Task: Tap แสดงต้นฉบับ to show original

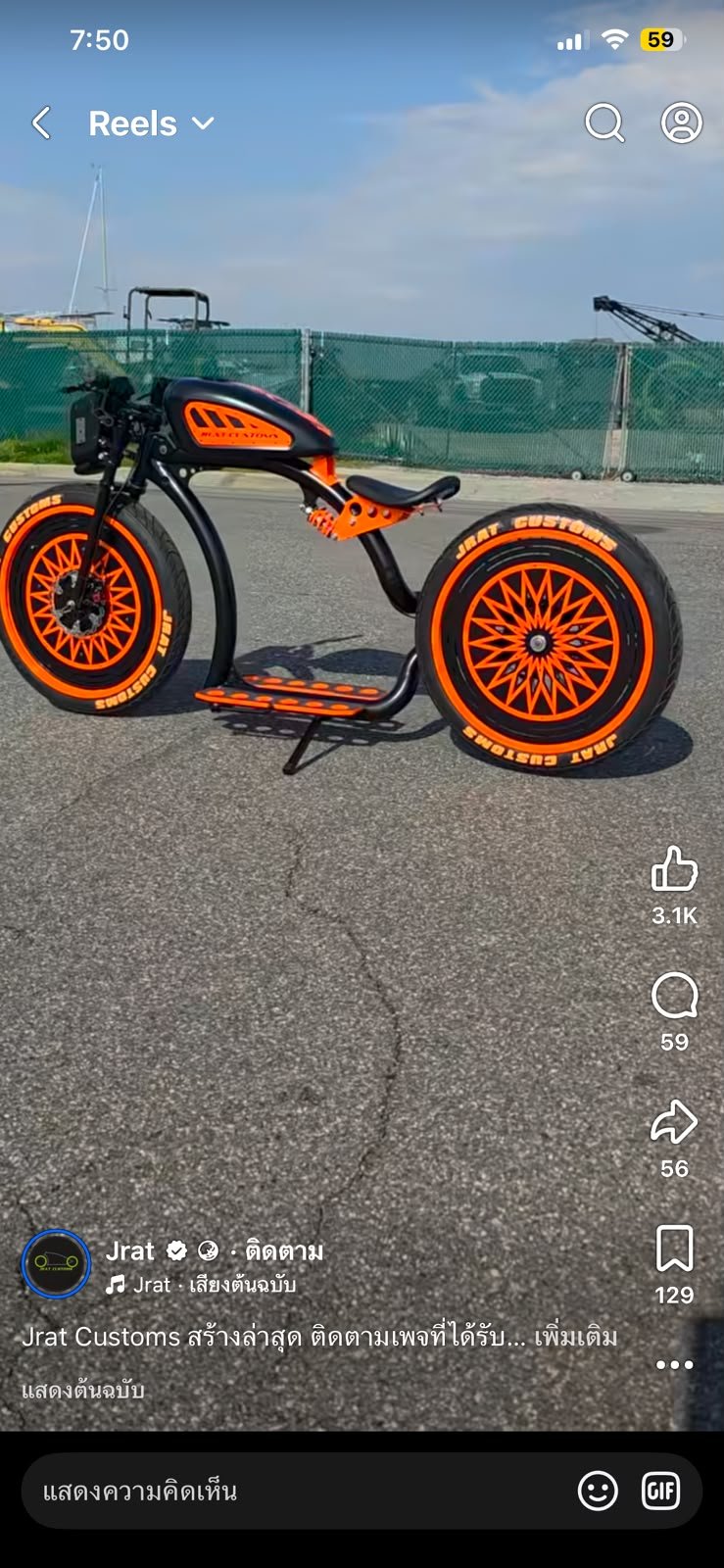Action: coord(82,1391)
